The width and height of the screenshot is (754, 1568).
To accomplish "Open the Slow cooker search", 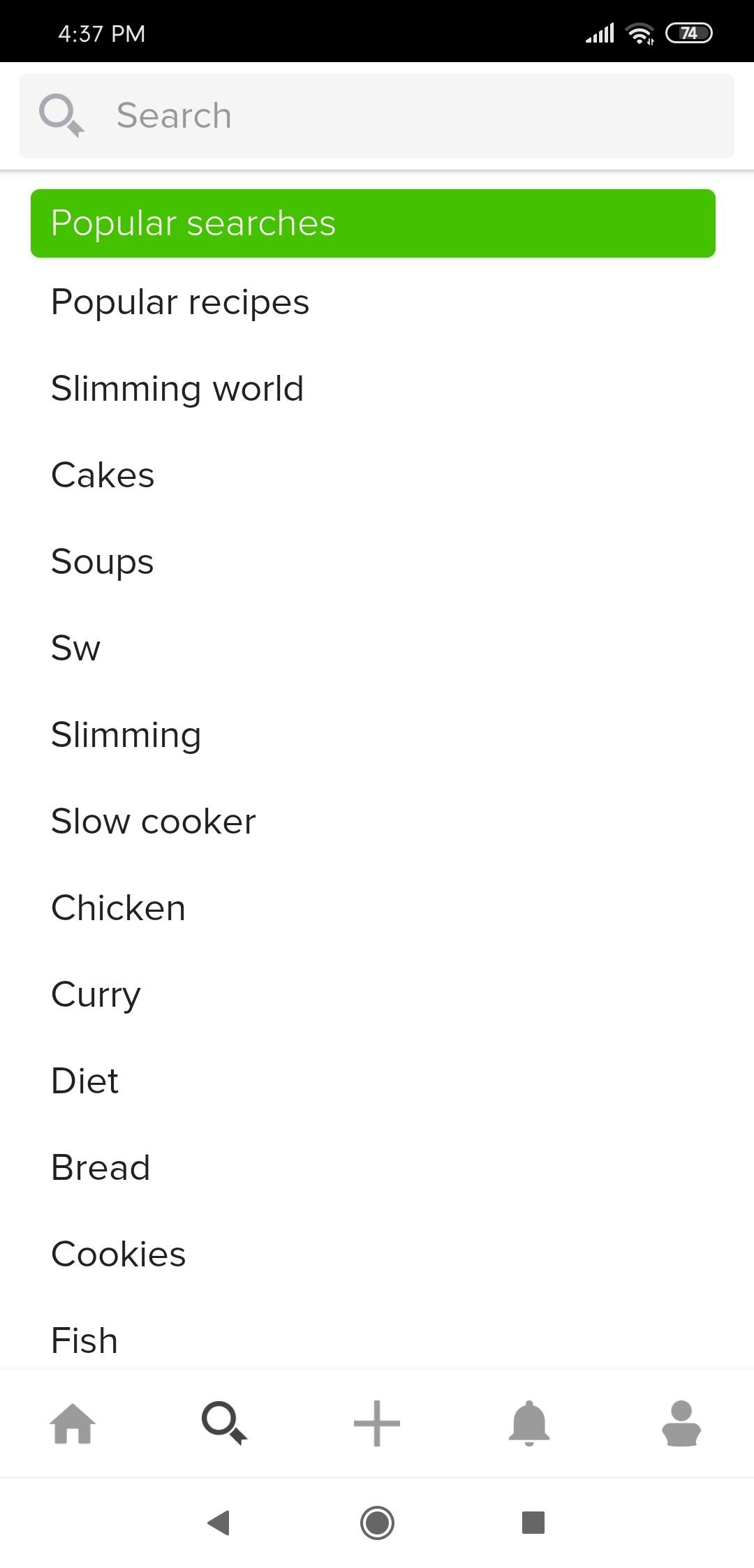I will click(x=377, y=822).
